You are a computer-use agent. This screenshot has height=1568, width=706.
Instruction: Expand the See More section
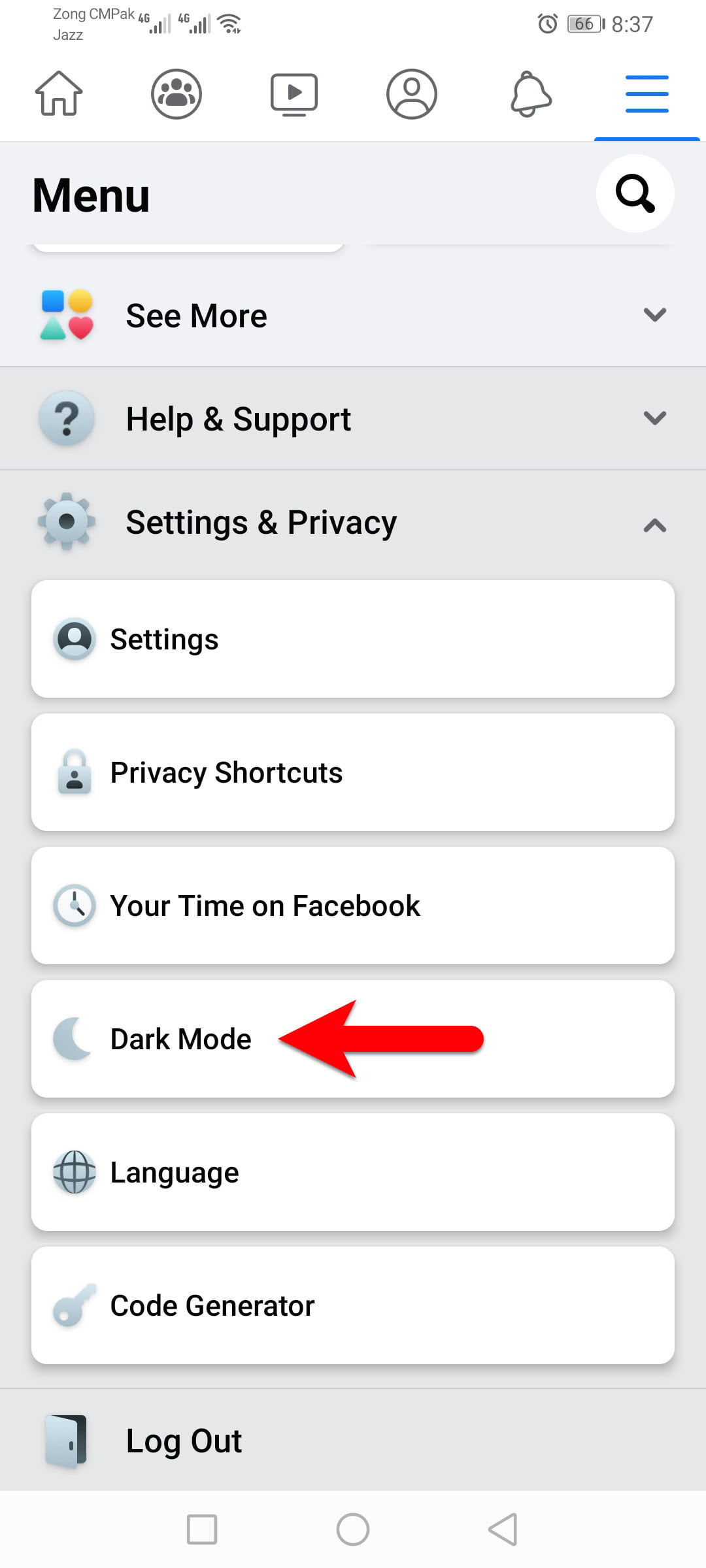(x=353, y=316)
